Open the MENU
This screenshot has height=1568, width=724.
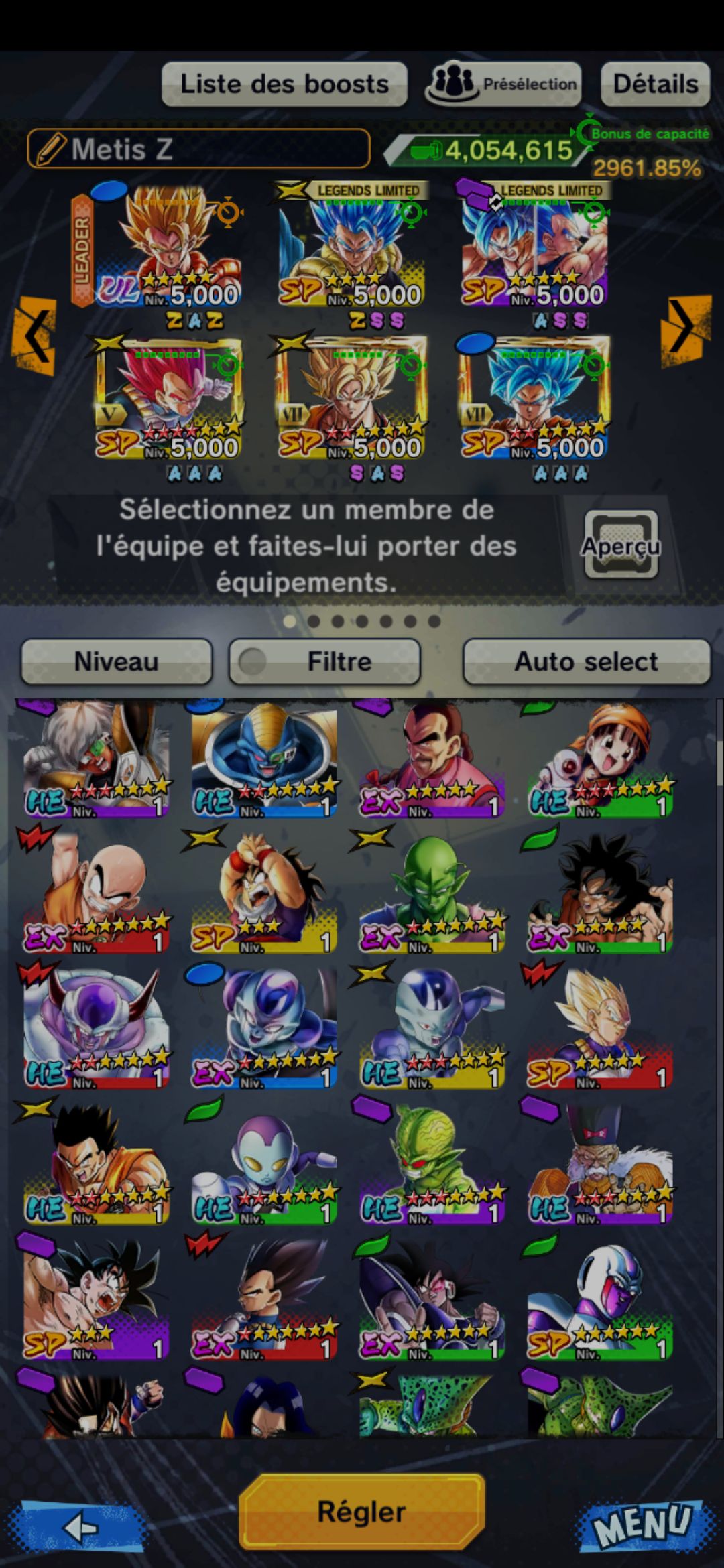pos(642,1524)
